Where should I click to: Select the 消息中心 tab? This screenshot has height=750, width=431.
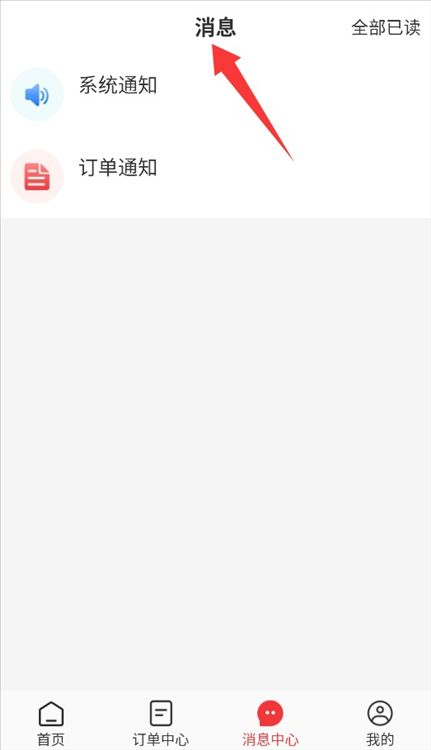click(270, 723)
